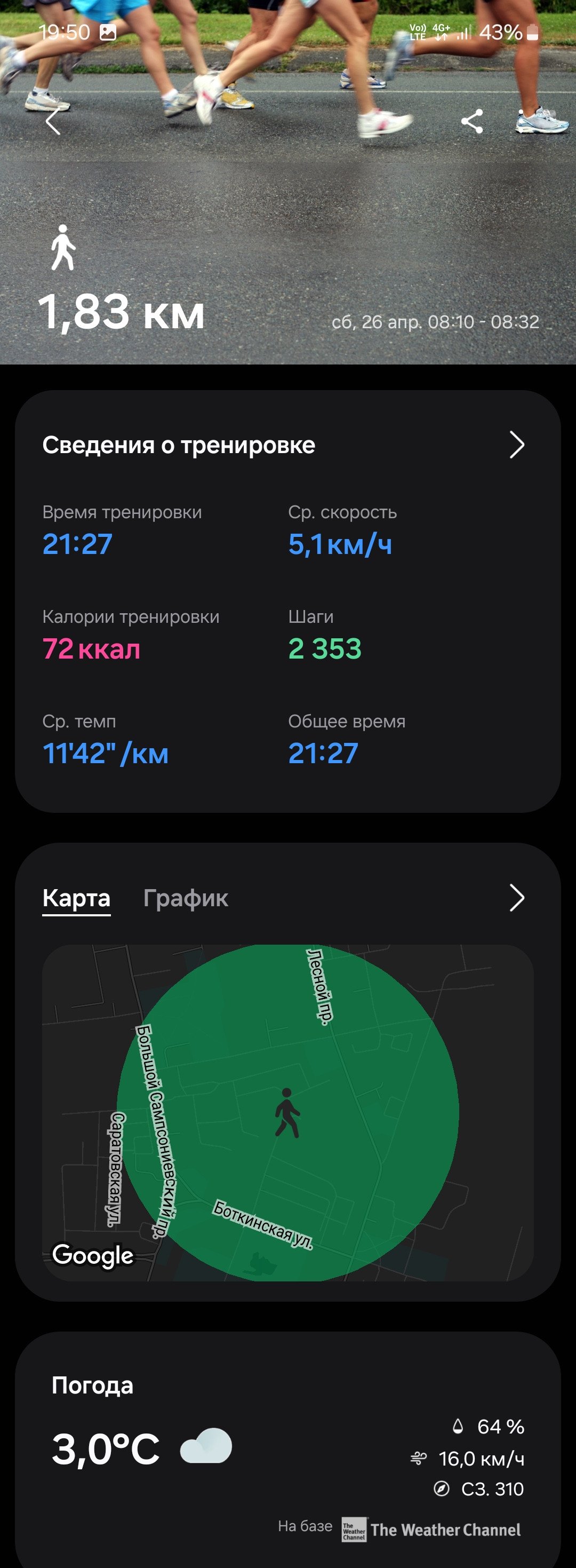Switch to the График tab

186,898
